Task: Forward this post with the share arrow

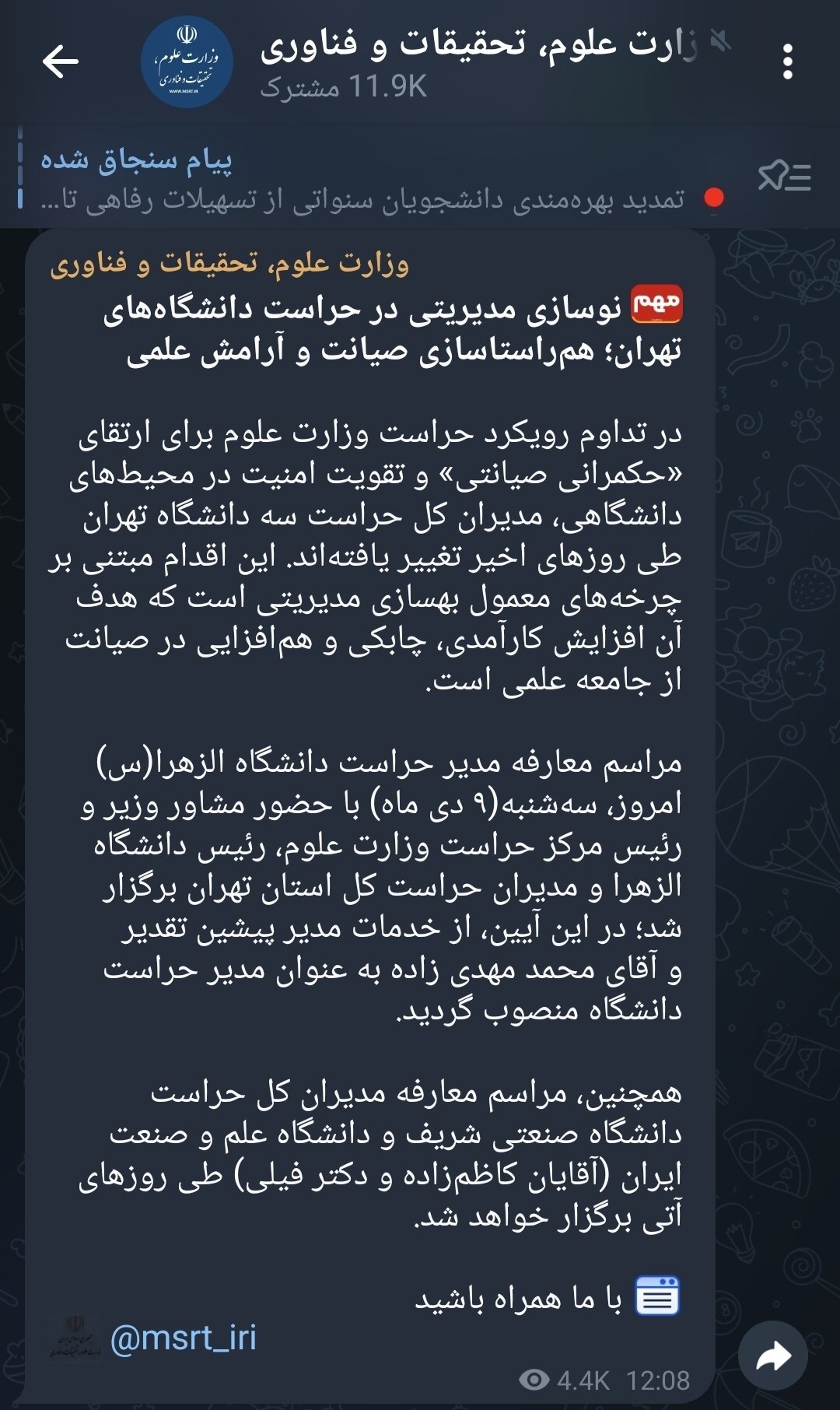Action: (772, 1356)
